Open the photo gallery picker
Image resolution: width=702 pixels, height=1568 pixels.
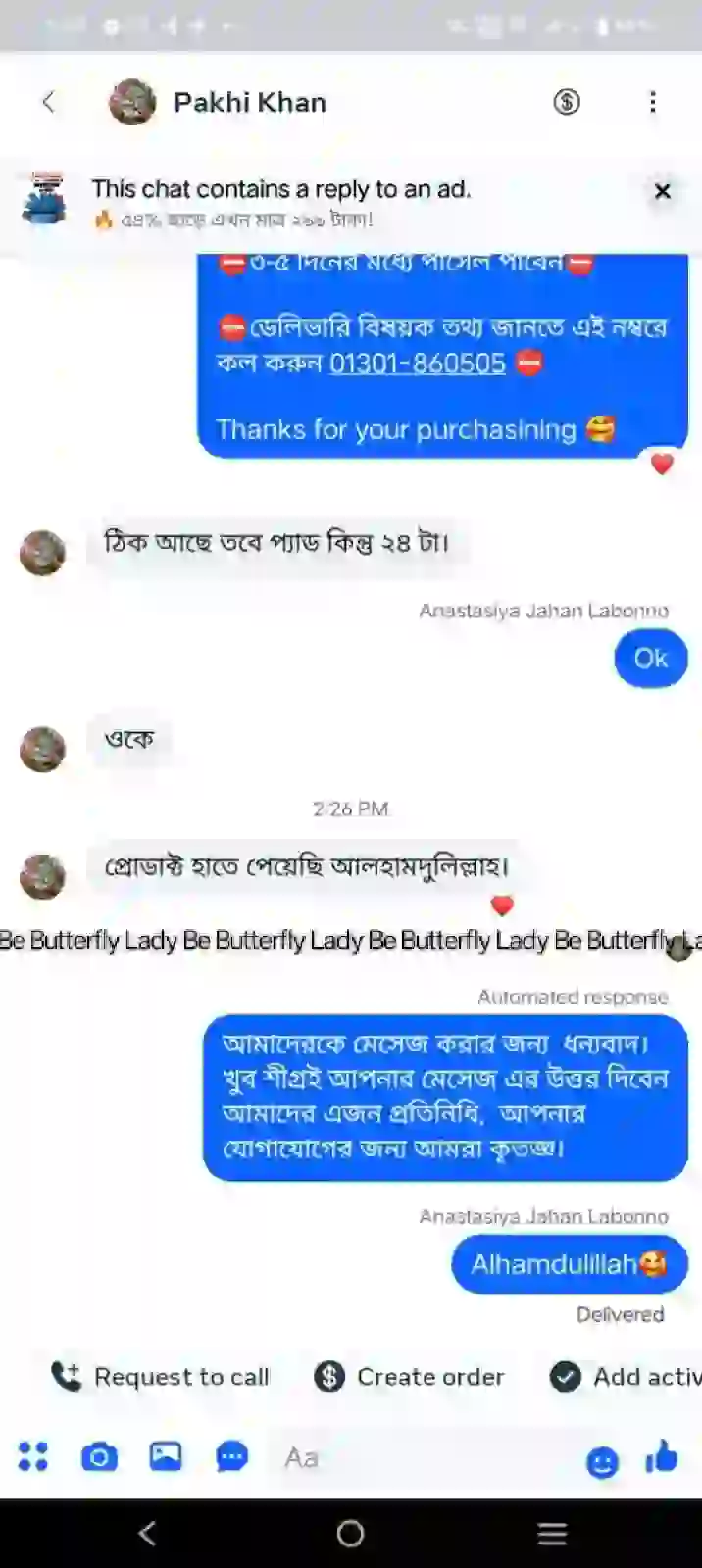click(166, 1457)
